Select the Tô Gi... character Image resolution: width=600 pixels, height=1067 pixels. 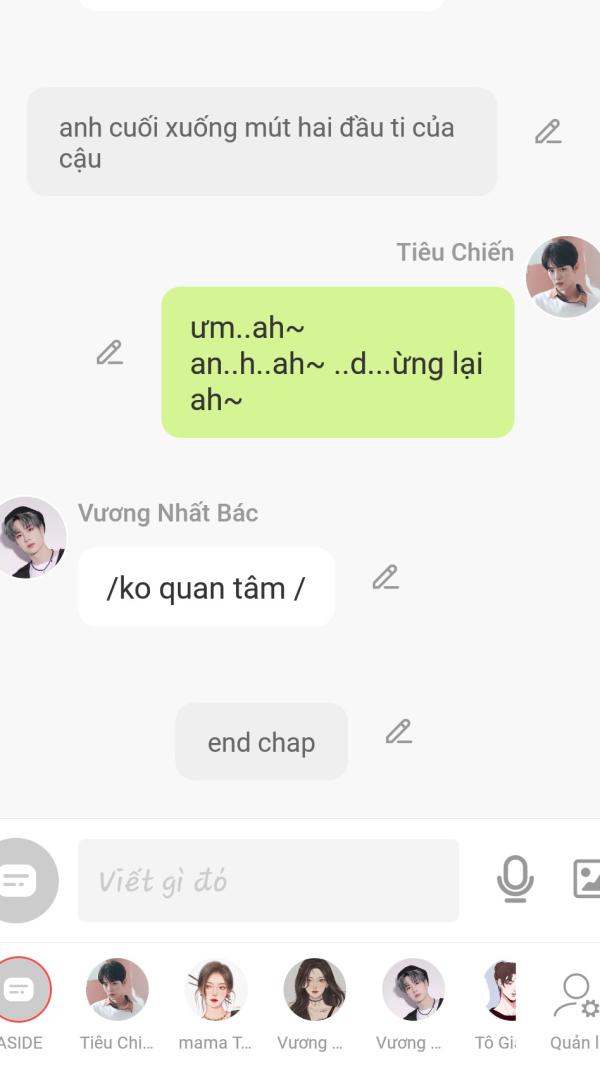499,990
